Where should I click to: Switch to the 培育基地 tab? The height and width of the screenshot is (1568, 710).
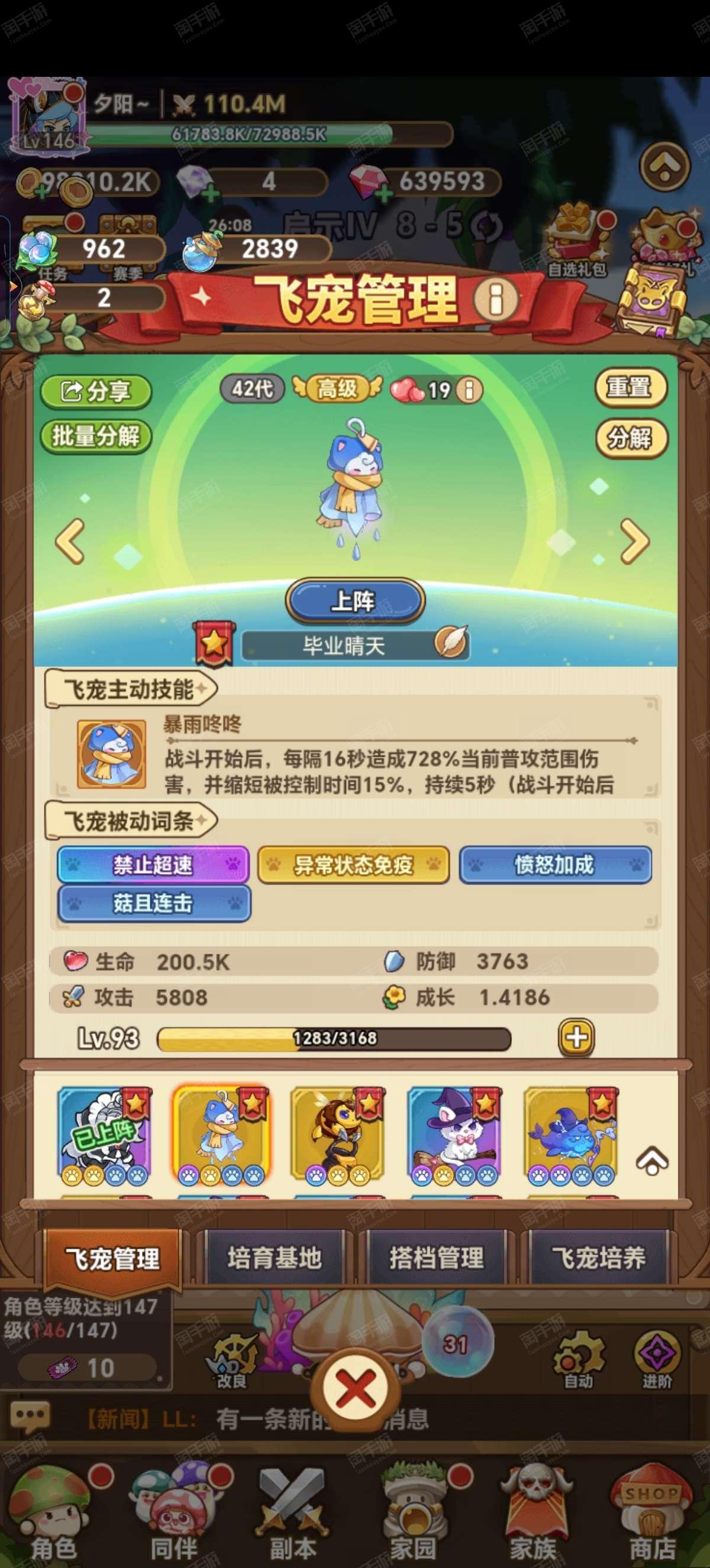[274, 1258]
